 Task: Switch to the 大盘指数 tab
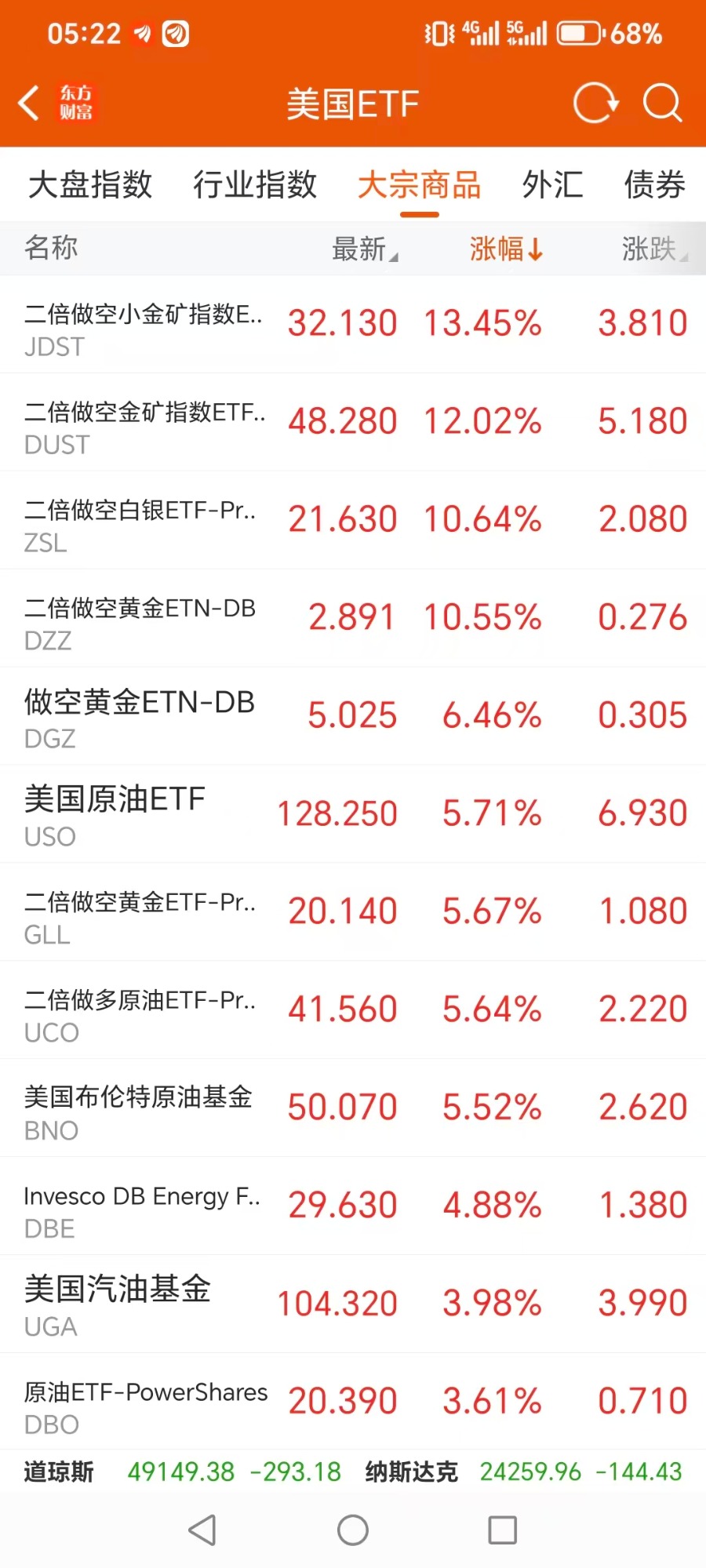90,185
